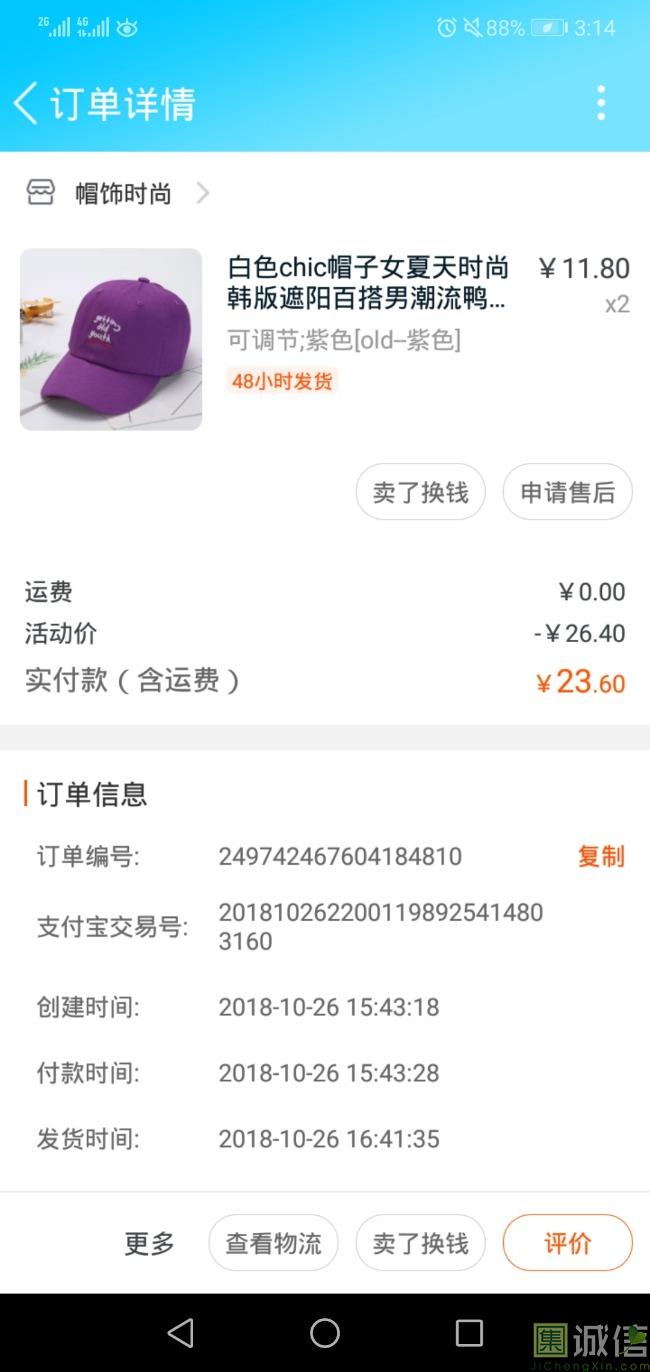Open 更多 options in bottom bar
Image resolution: width=650 pixels, height=1372 pixels.
tap(149, 1243)
